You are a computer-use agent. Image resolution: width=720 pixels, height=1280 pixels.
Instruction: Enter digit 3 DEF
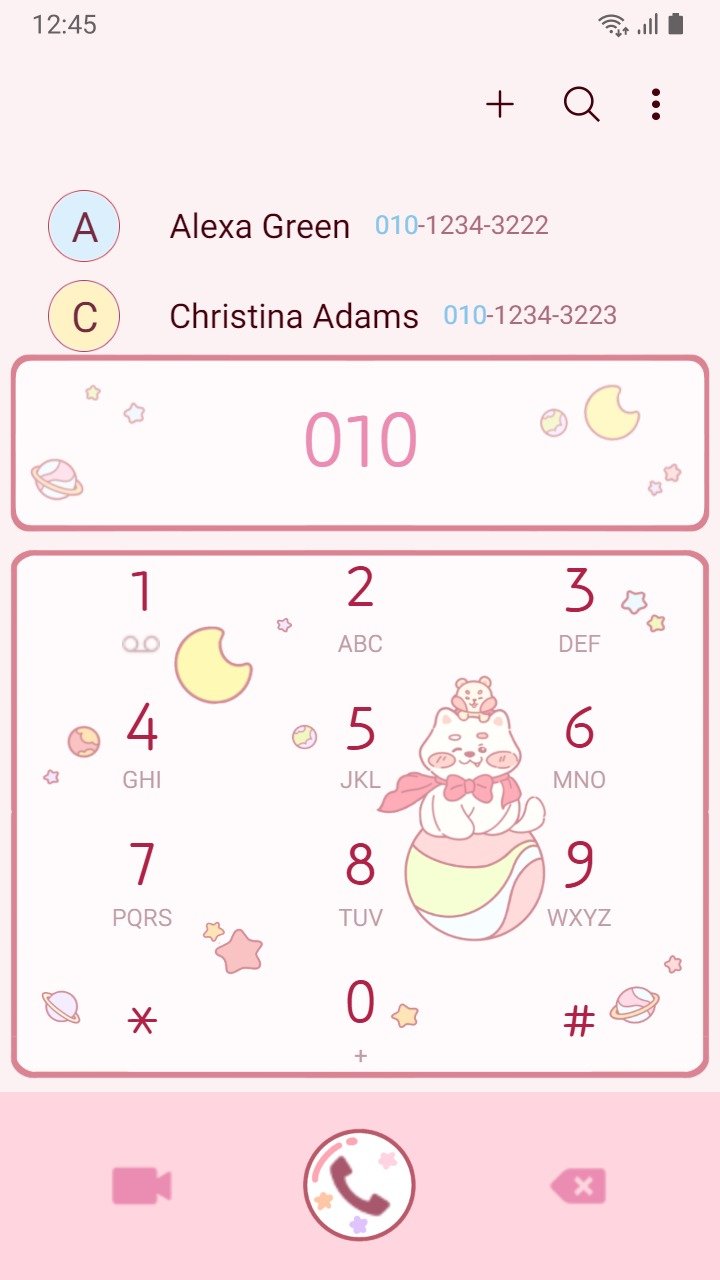(x=579, y=610)
